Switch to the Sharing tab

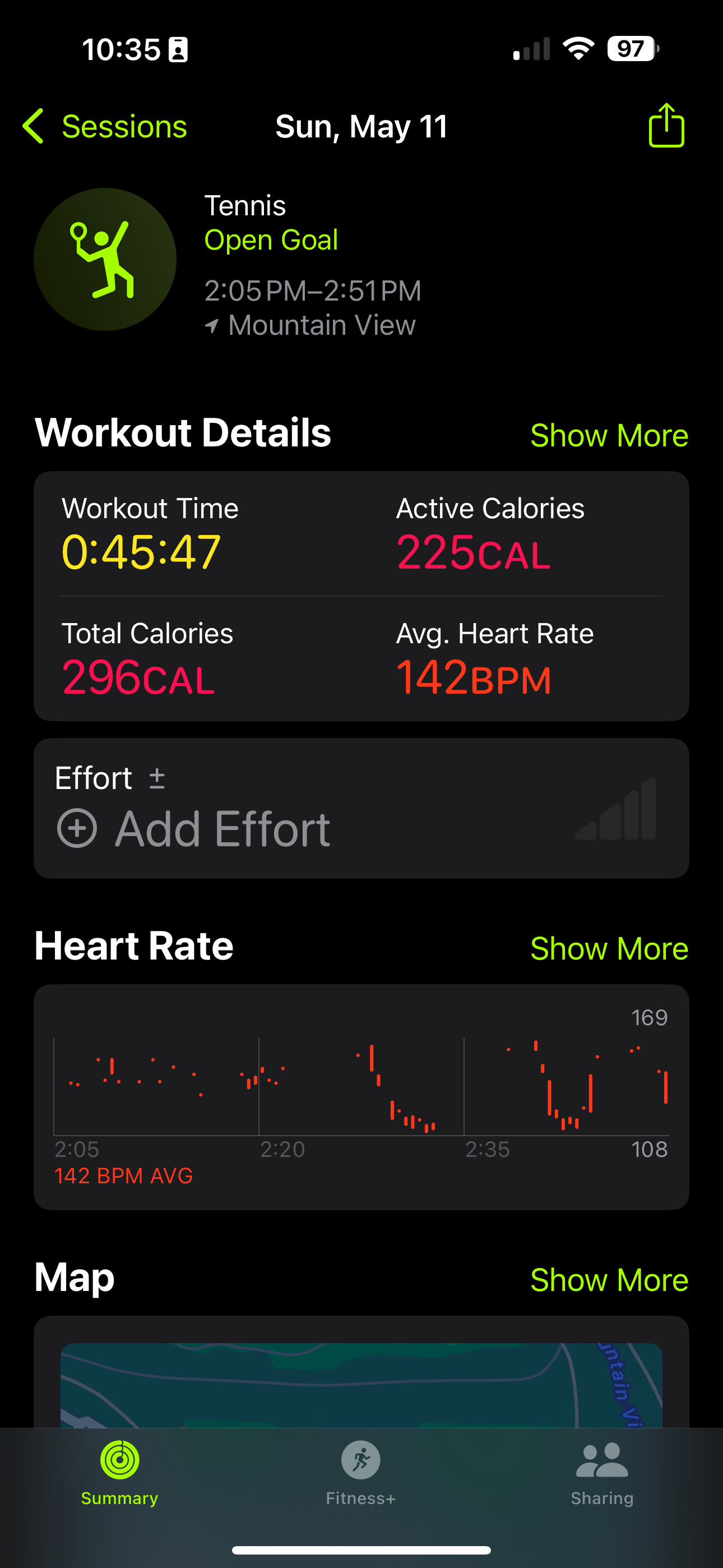602,1472
